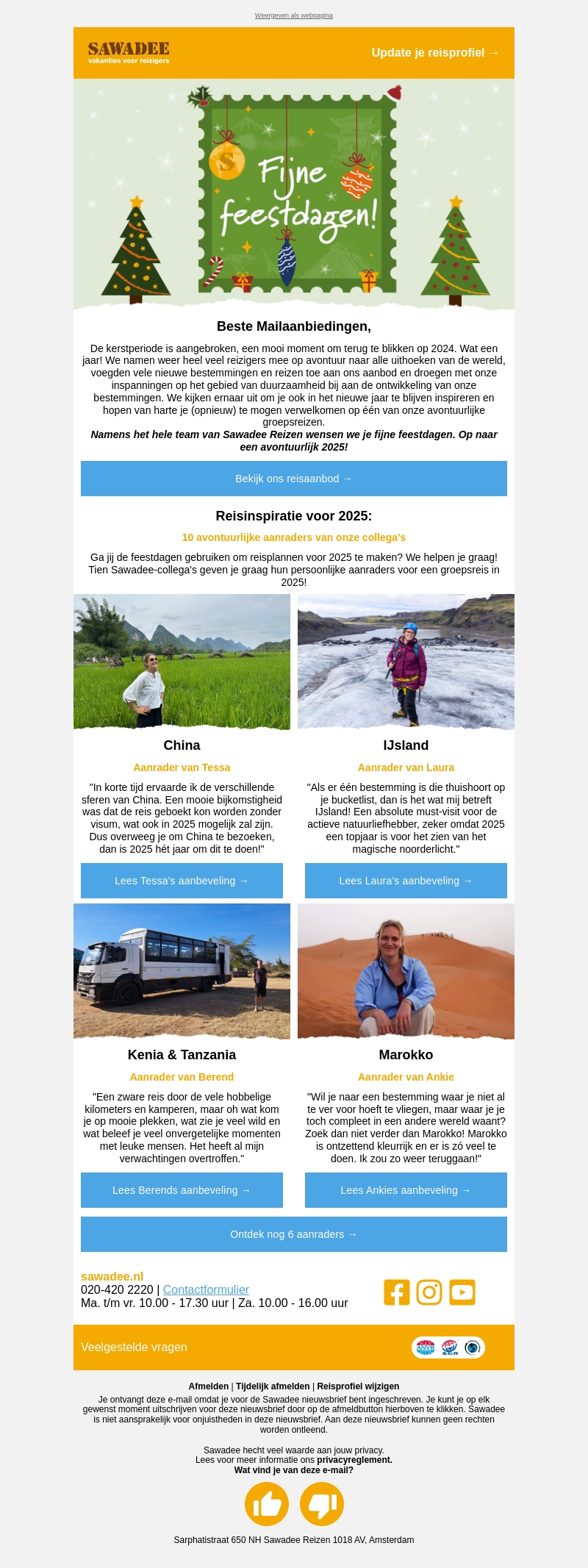
Task: Open 'Veelgestelde vragen' link
Action: (134, 1347)
